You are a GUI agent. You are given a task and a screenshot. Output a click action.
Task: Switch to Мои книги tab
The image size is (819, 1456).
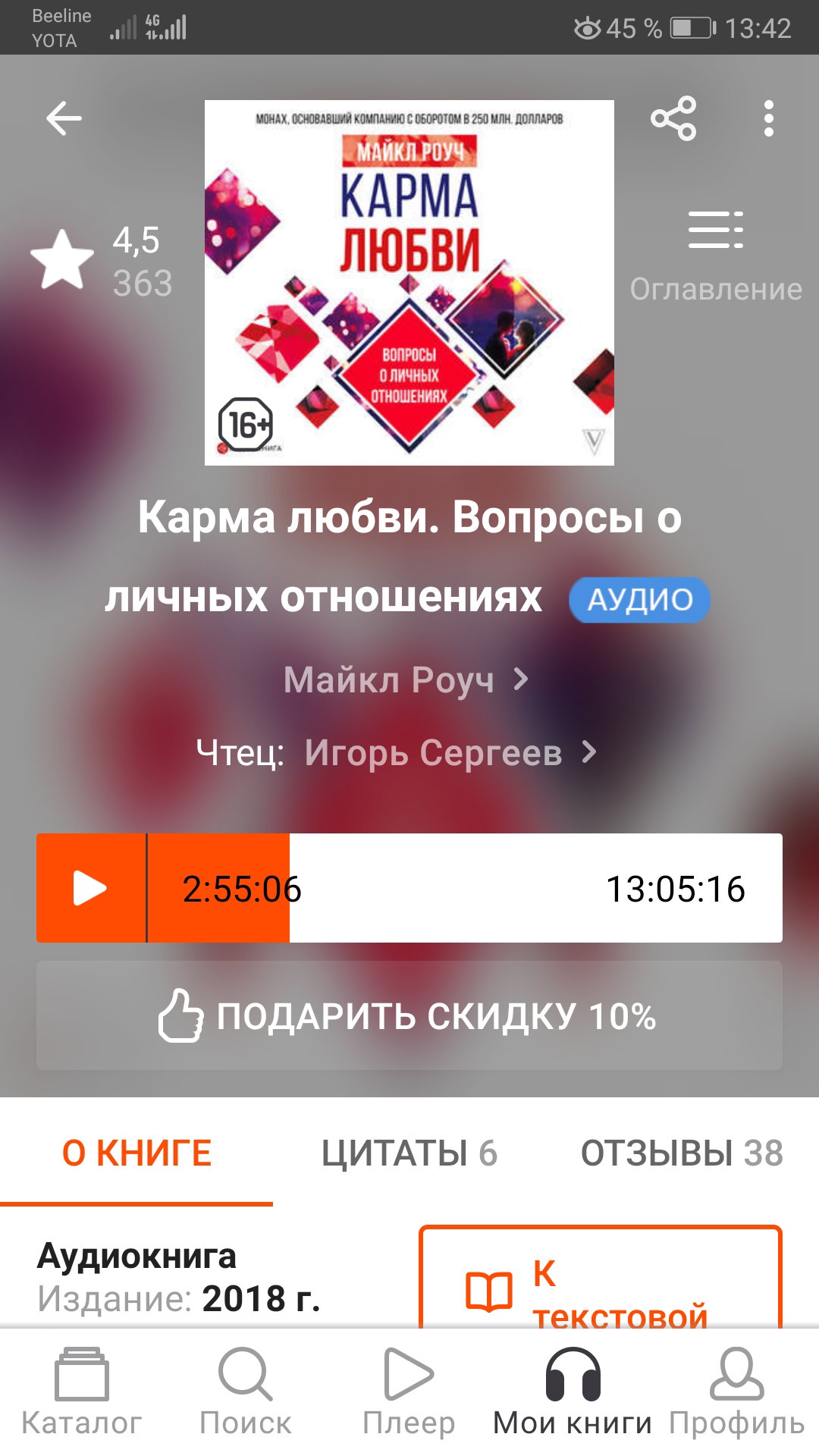point(573,1392)
